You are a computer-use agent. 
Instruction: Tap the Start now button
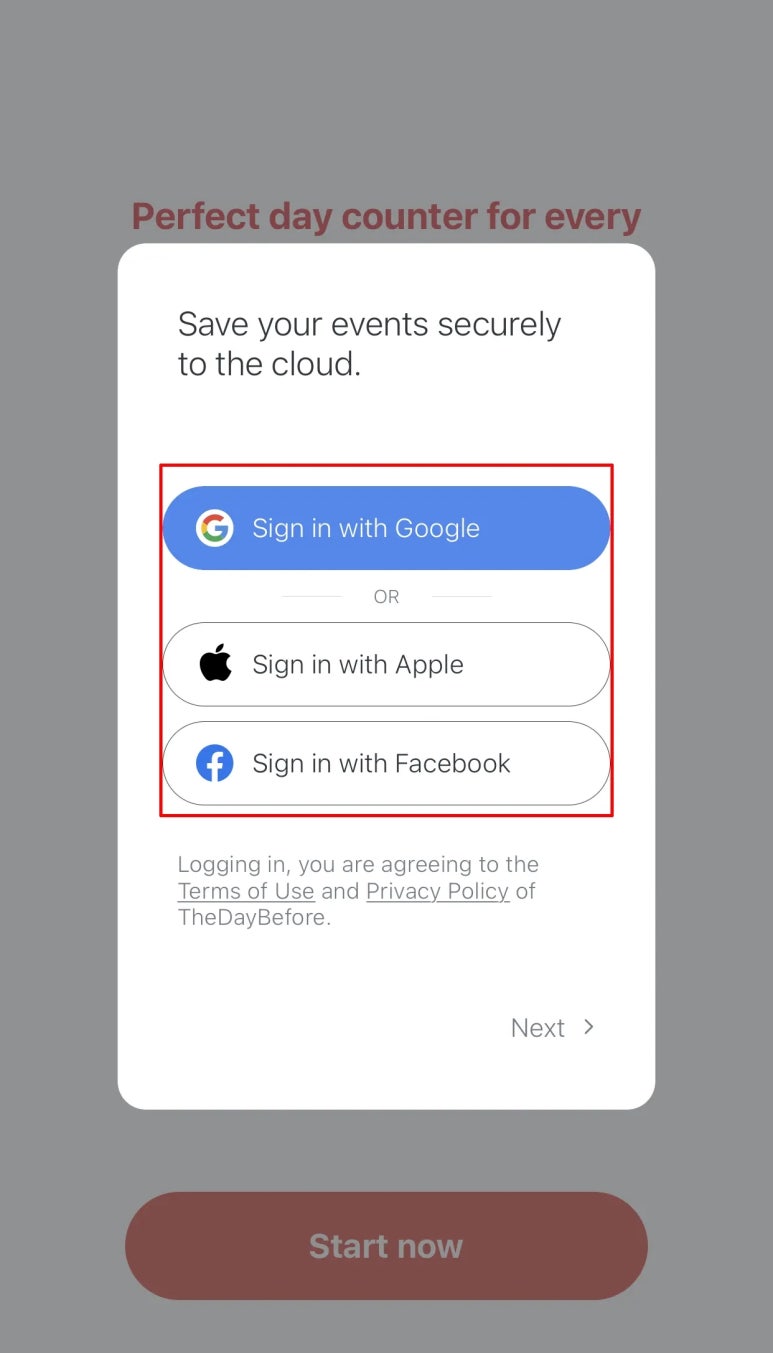(x=386, y=1246)
